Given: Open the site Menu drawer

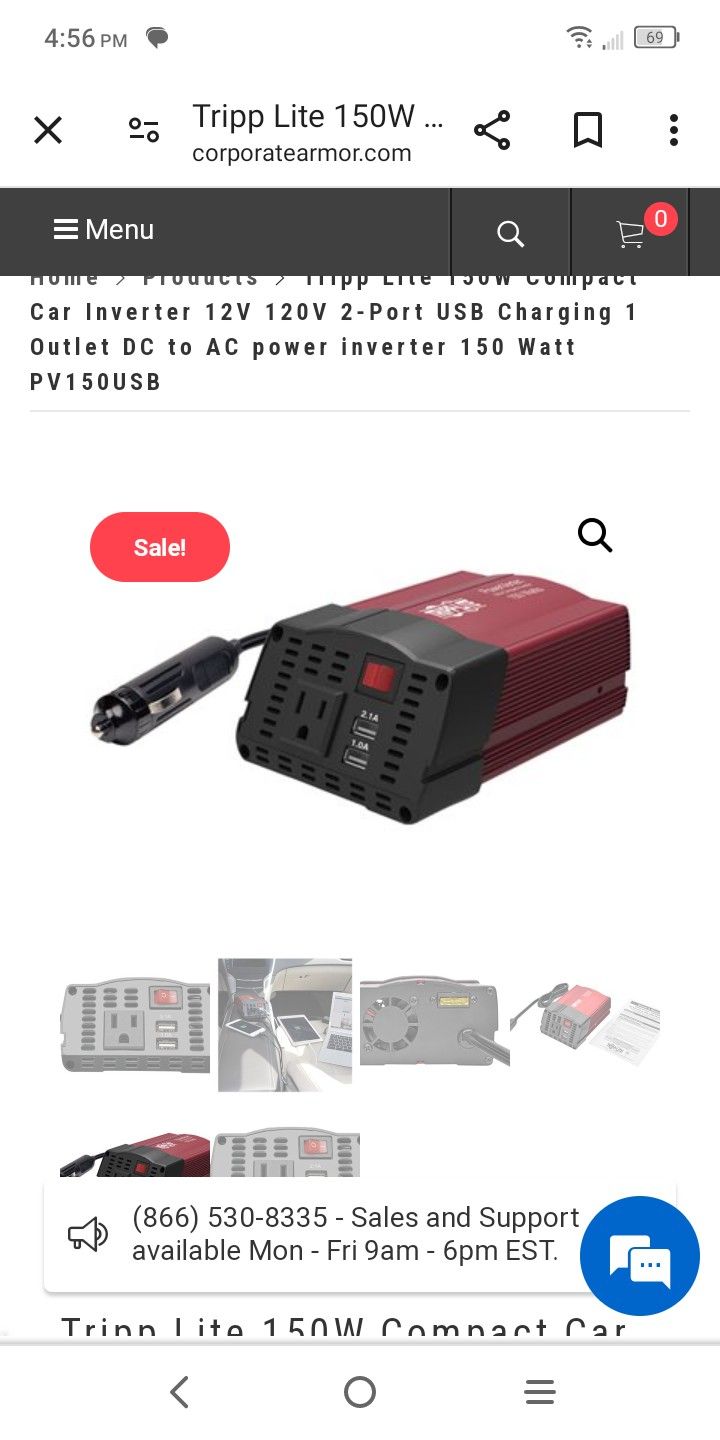Looking at the screenshot, I should (x=104, y=230).
